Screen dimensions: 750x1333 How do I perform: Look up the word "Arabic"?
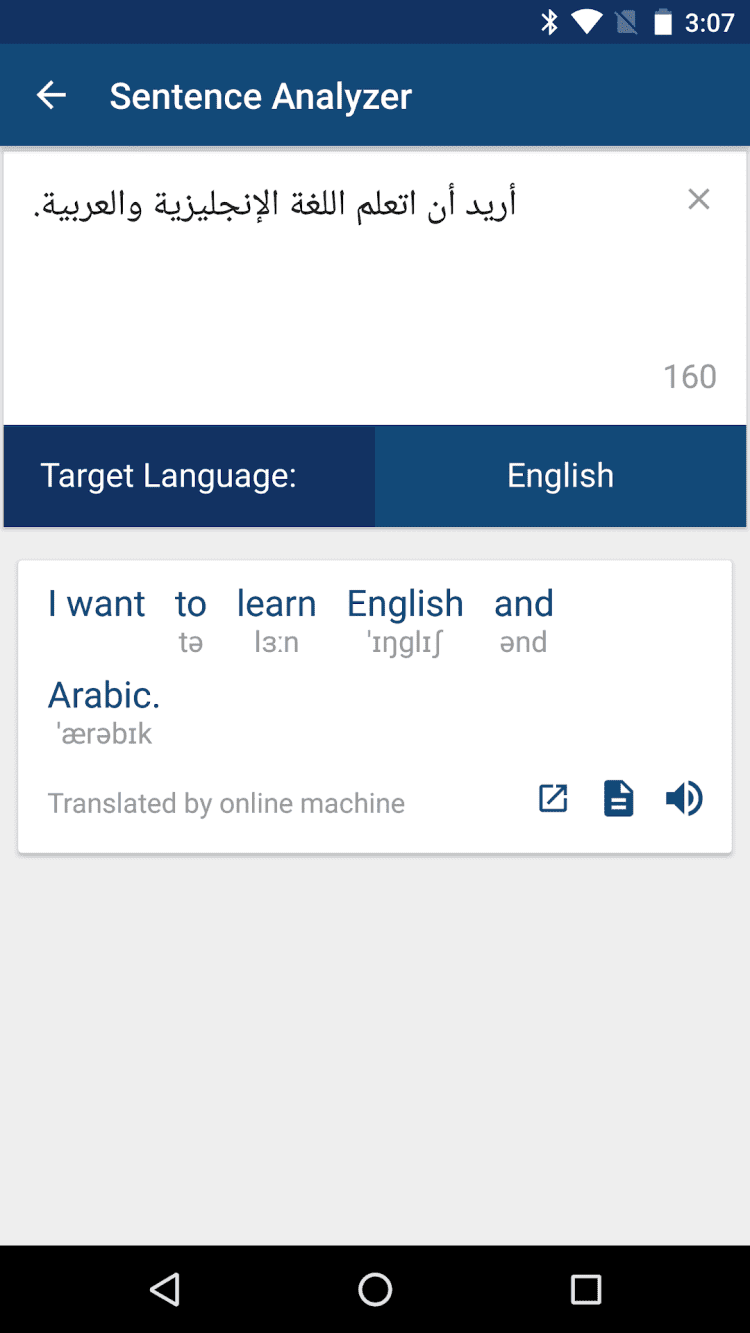pos(104,695)
